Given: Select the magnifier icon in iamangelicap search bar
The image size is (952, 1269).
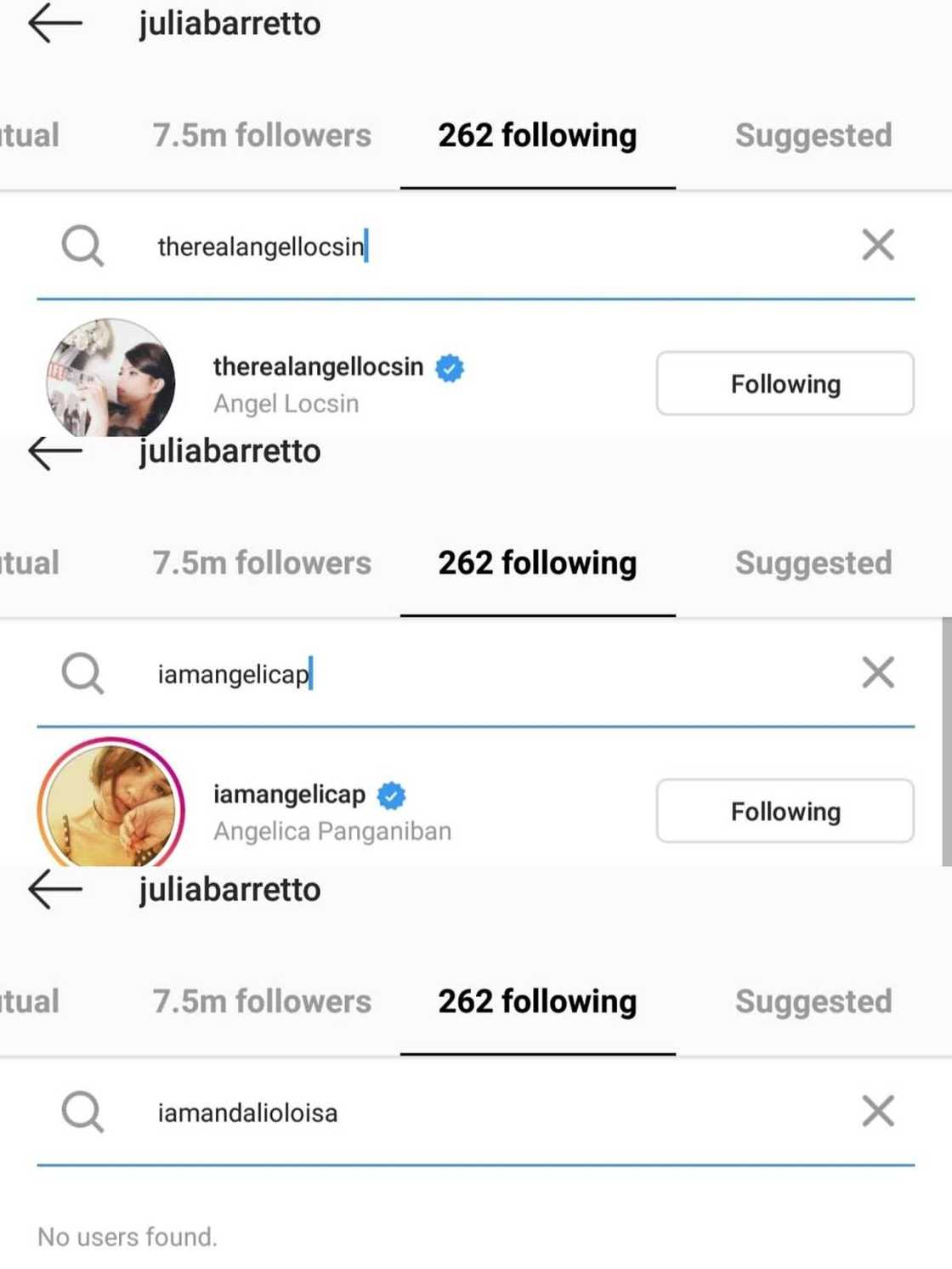Looking at the screenshot, I should (81, 673).
